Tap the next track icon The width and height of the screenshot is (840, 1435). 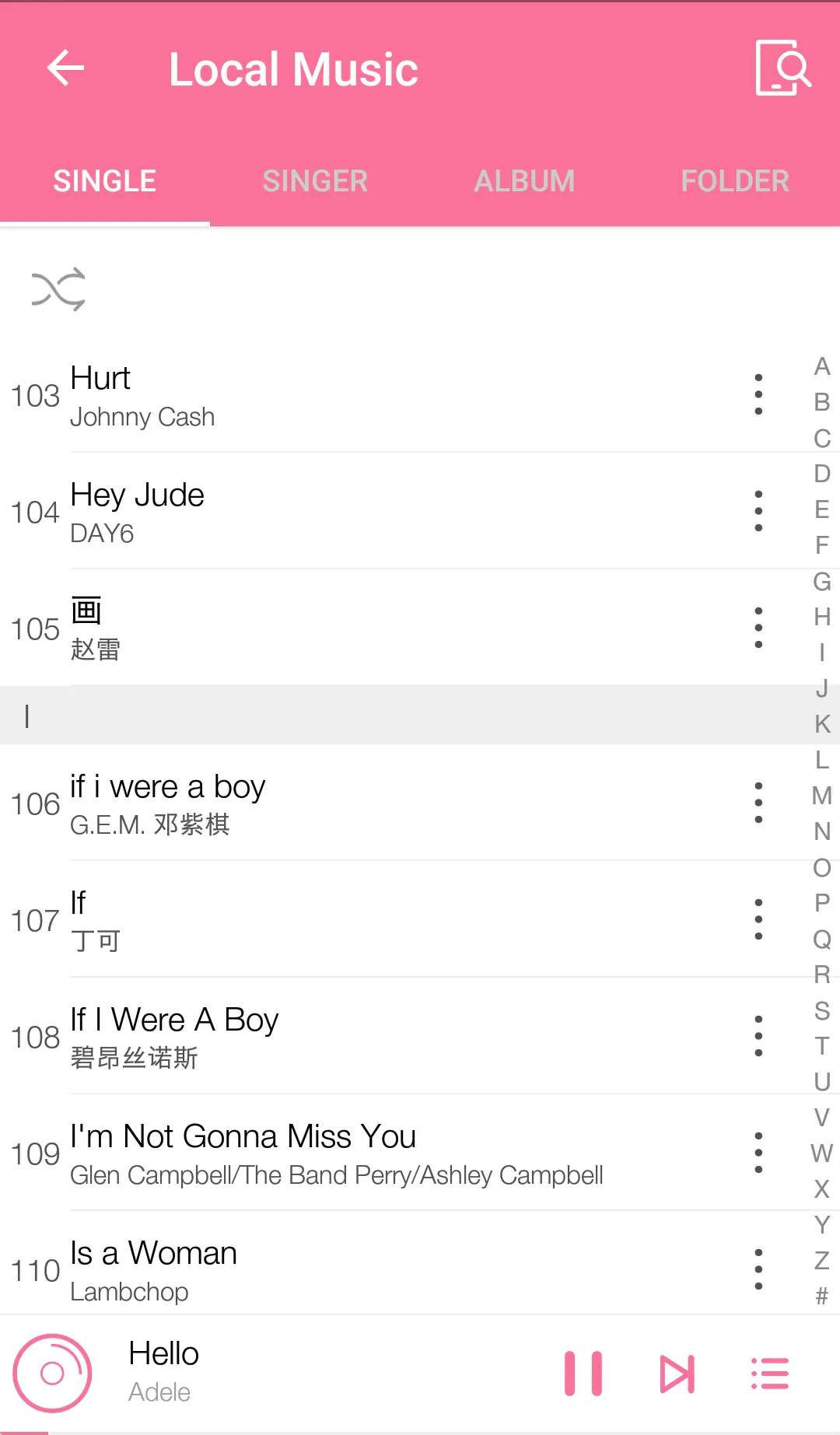(x=676, y=1374)
